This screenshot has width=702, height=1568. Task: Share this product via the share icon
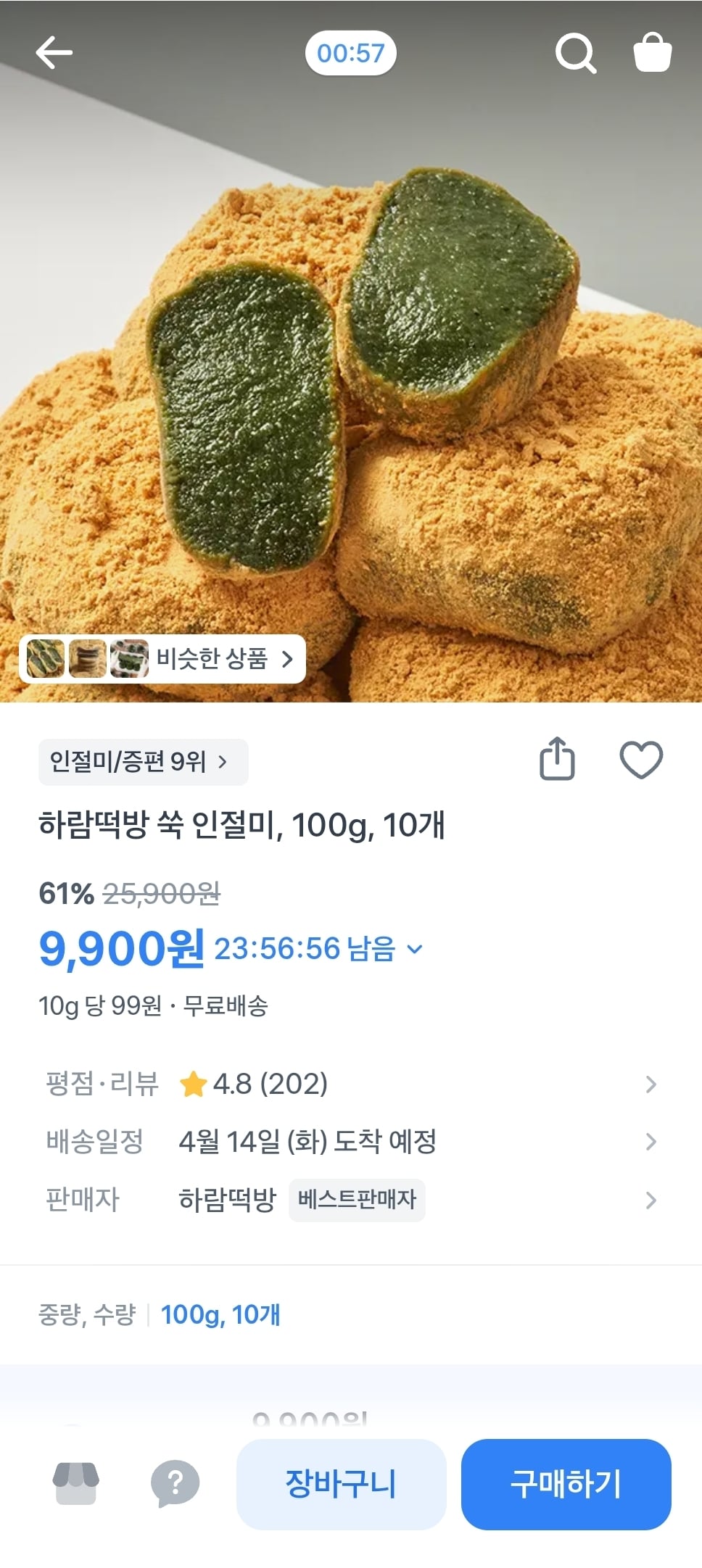coord(557,758)
